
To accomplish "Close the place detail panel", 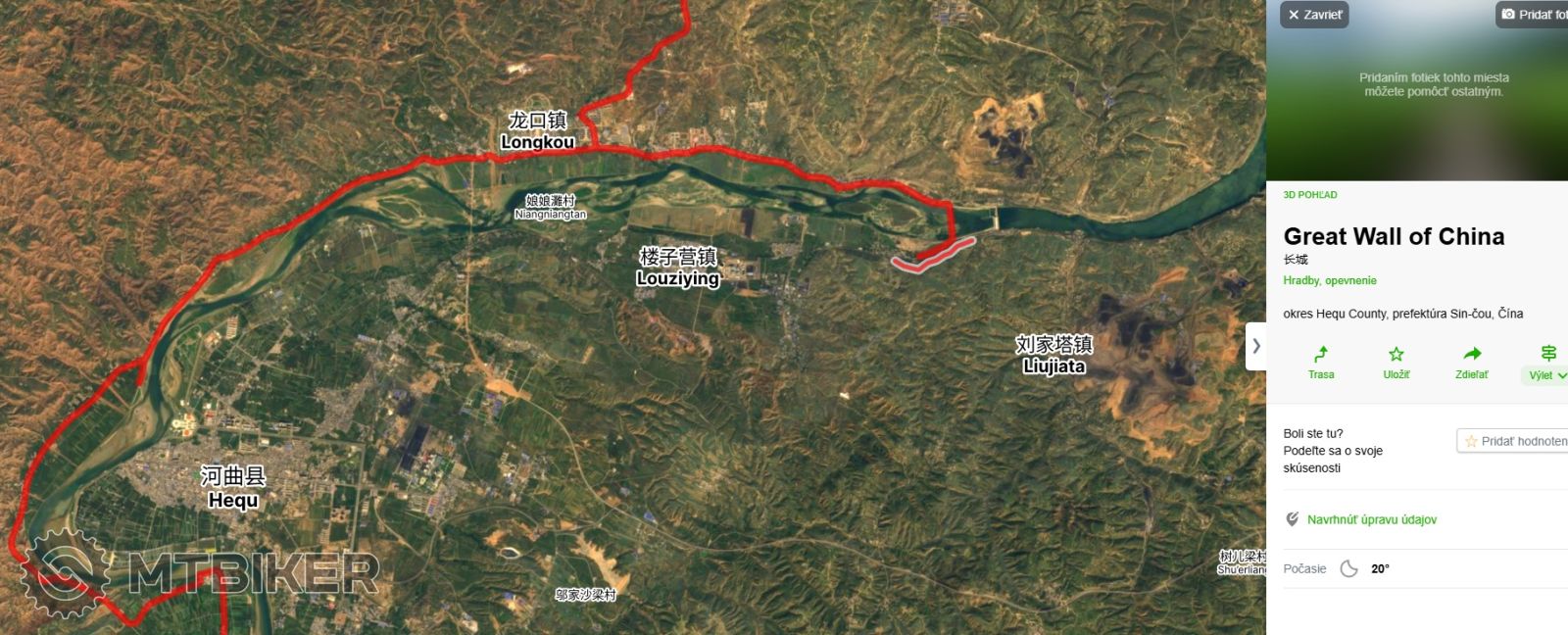I will point(1315,15).
